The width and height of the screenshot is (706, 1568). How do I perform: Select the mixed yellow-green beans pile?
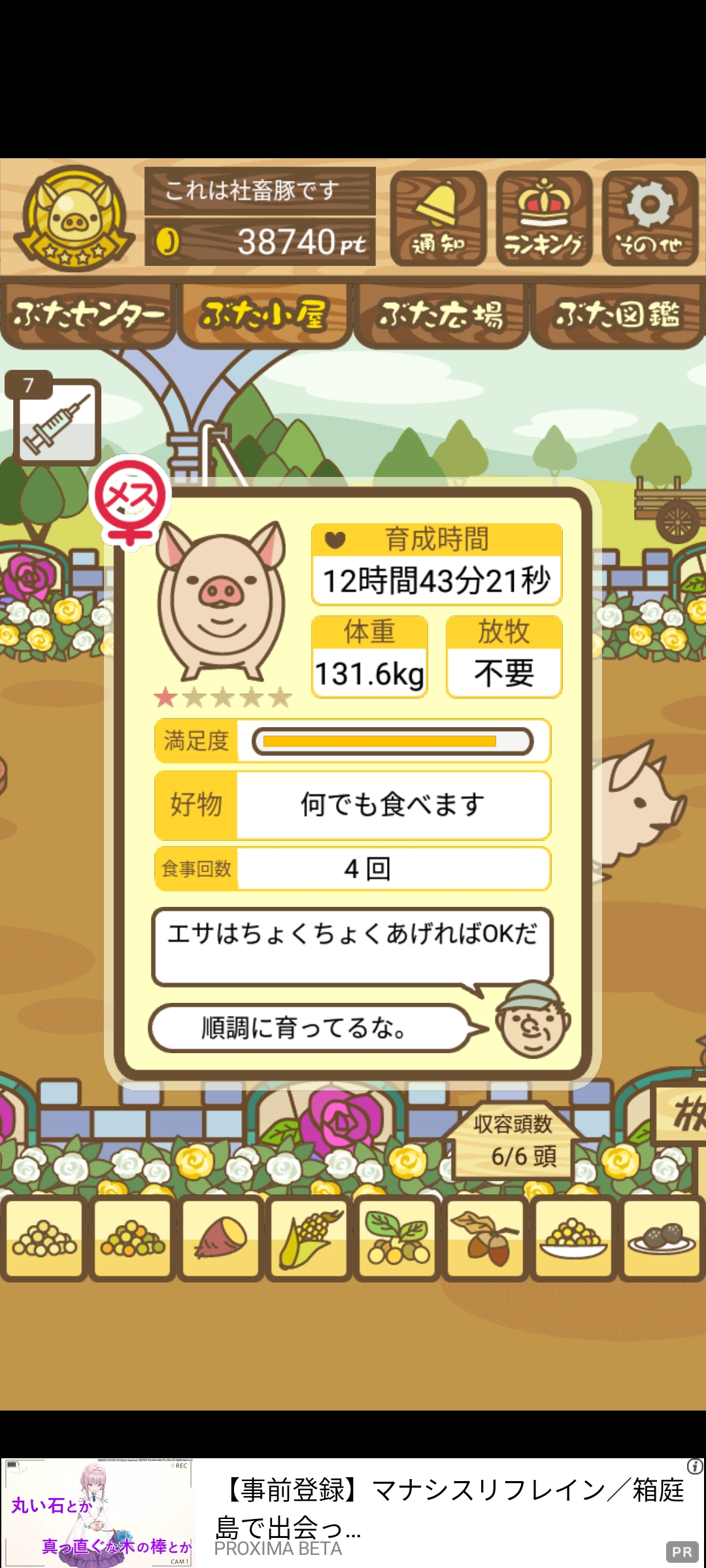[132, 1239]
